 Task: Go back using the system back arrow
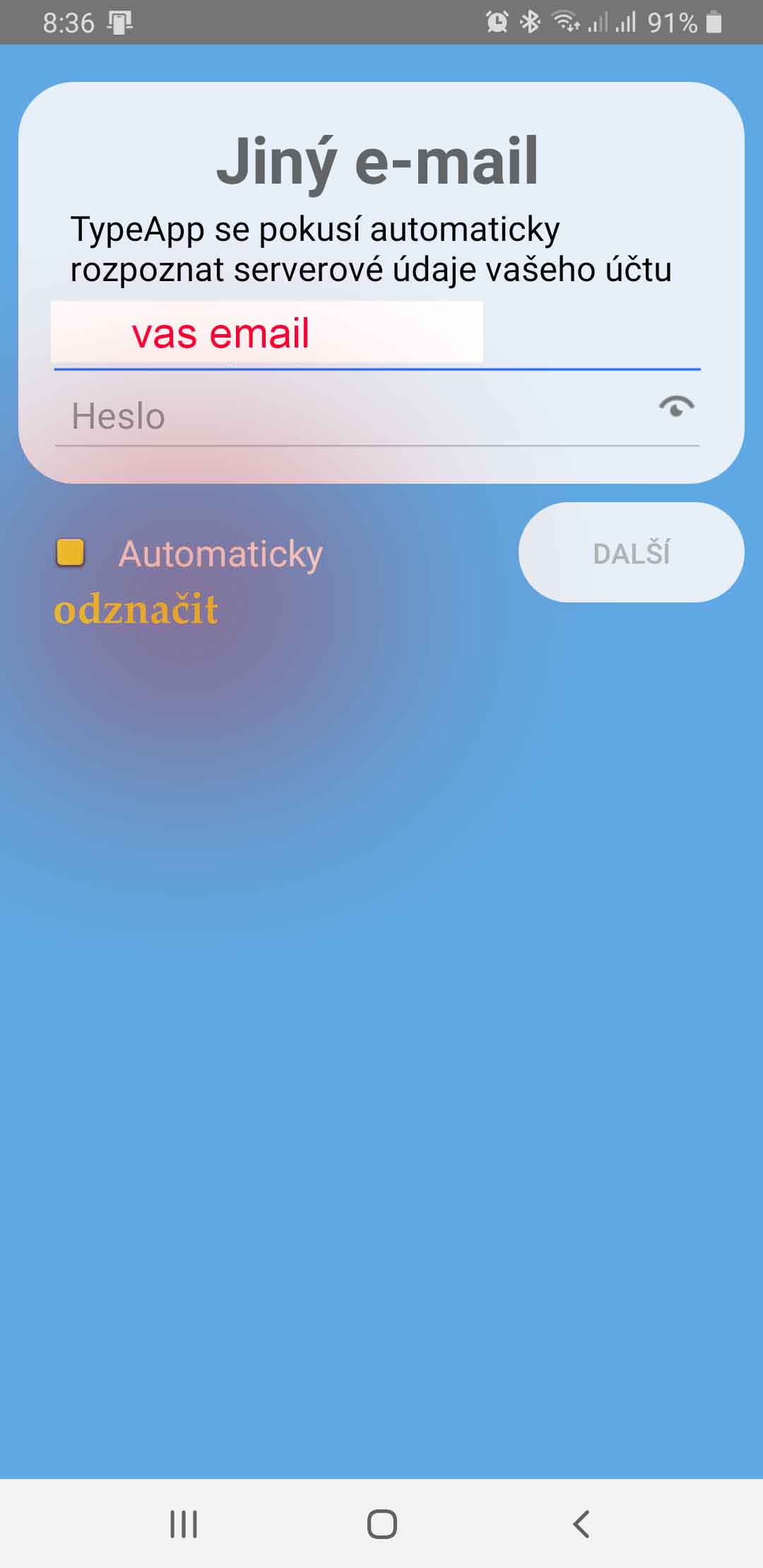pos(581,1524)
